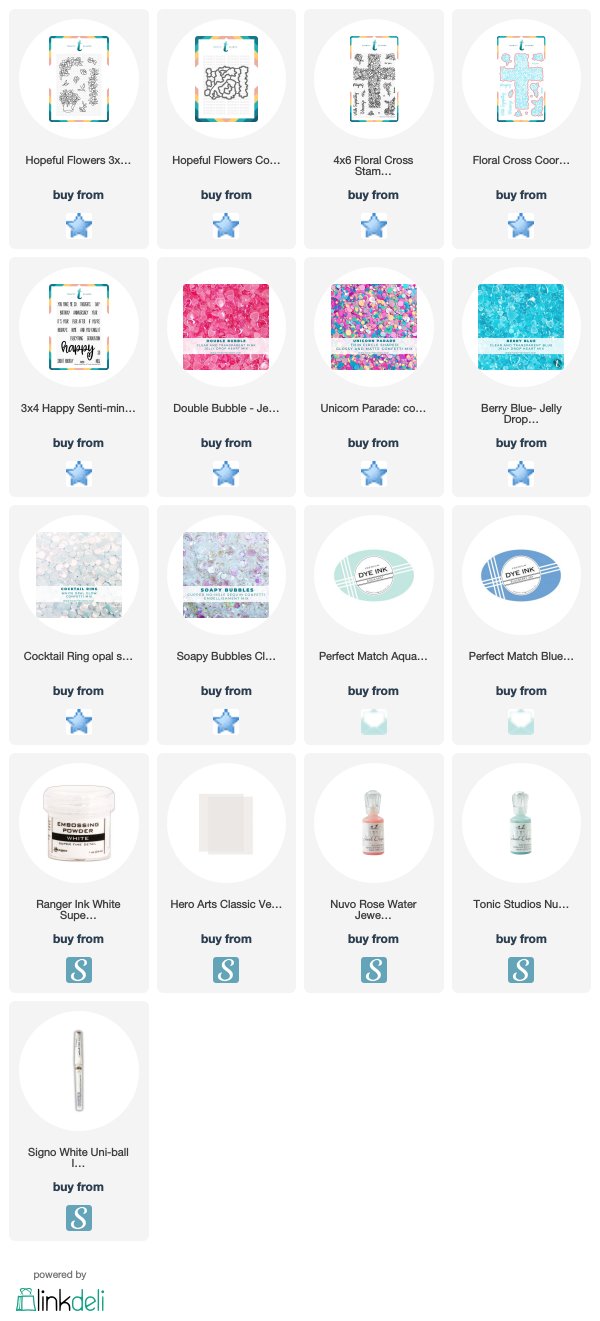Open the Tonic Studios Nuvo drops product

pos(521,873)
